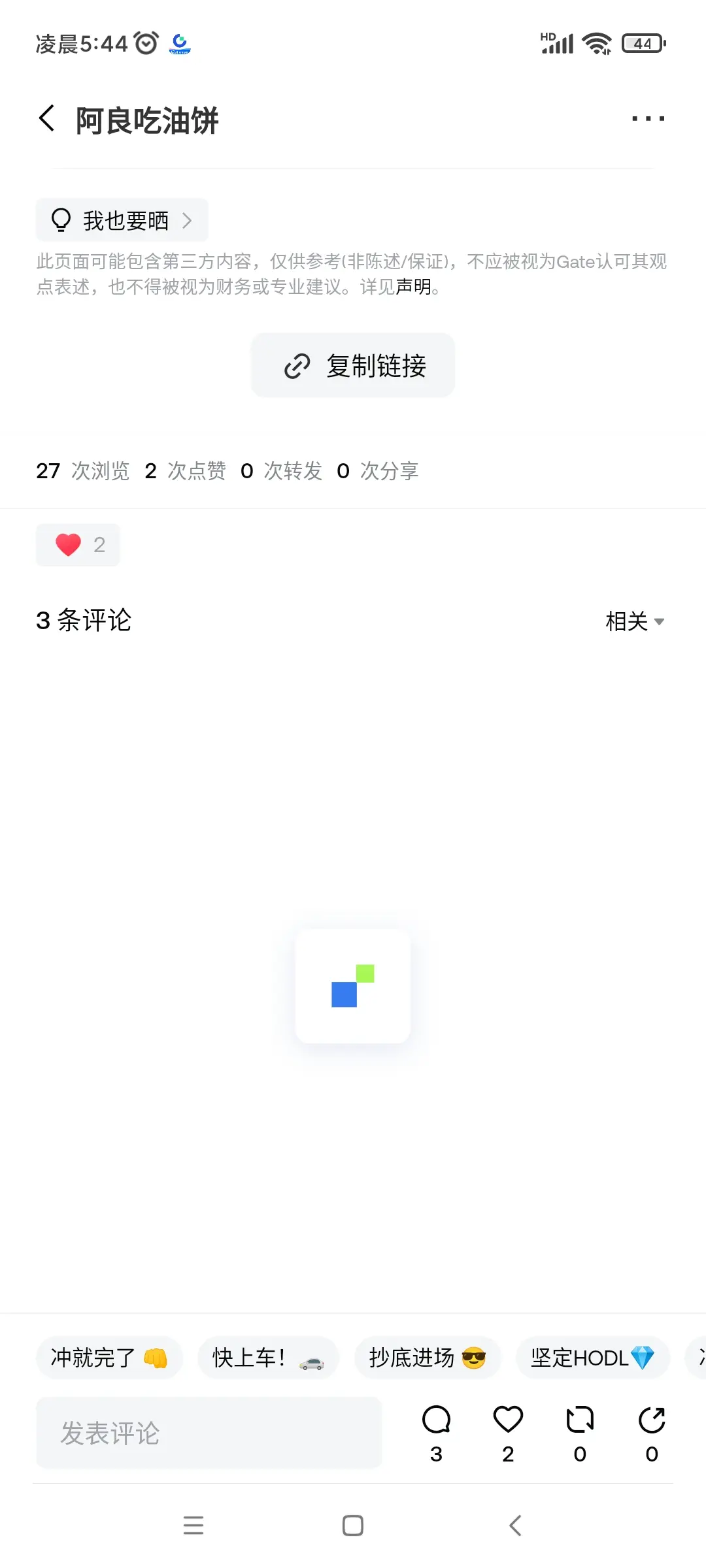Viewport: 706px width, 1568px height.
Task: Tap the battery indicator showing 44
Action: (643, 42)
